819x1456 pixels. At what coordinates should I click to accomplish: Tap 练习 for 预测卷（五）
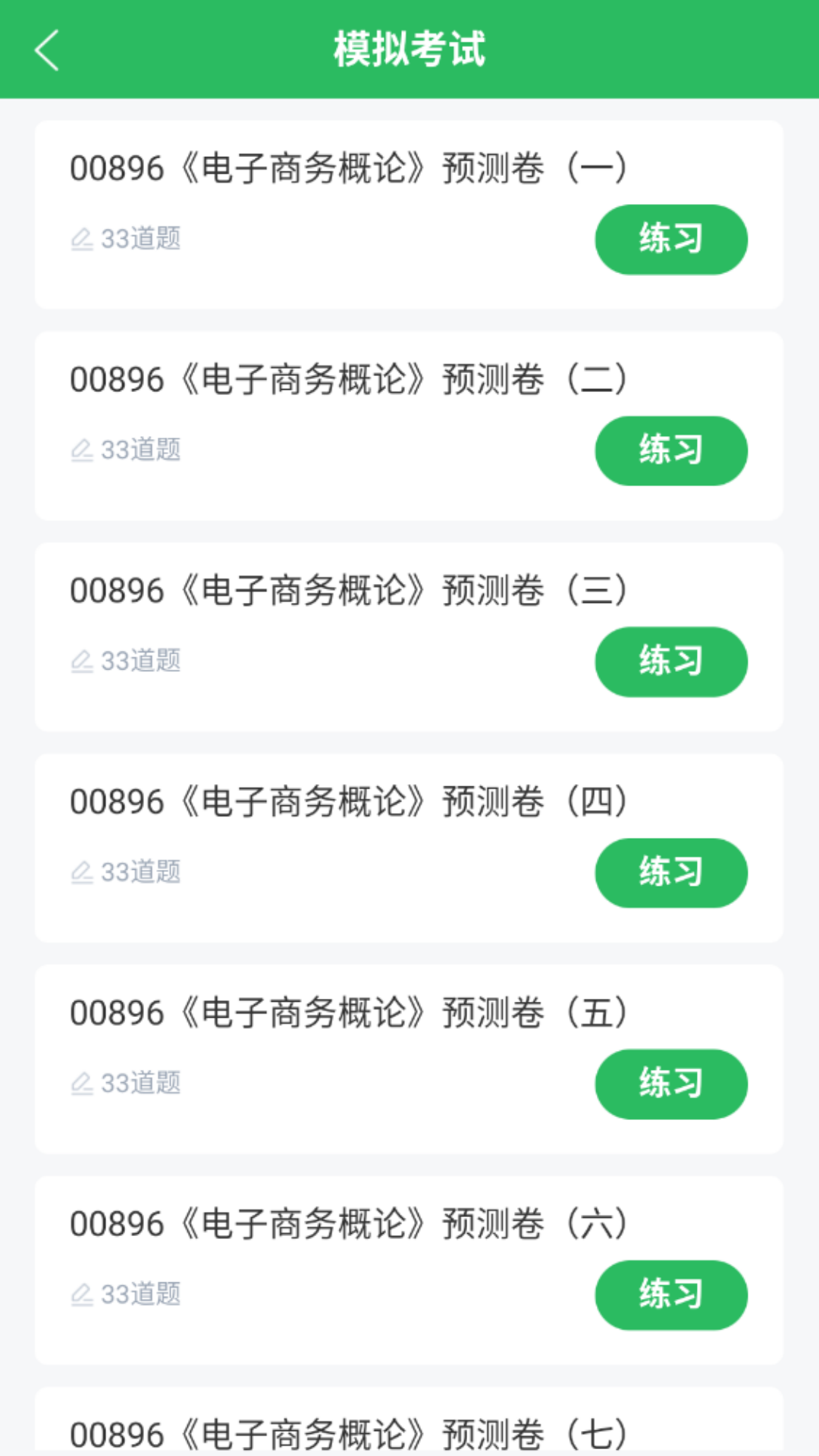[x=671, y=1084]
